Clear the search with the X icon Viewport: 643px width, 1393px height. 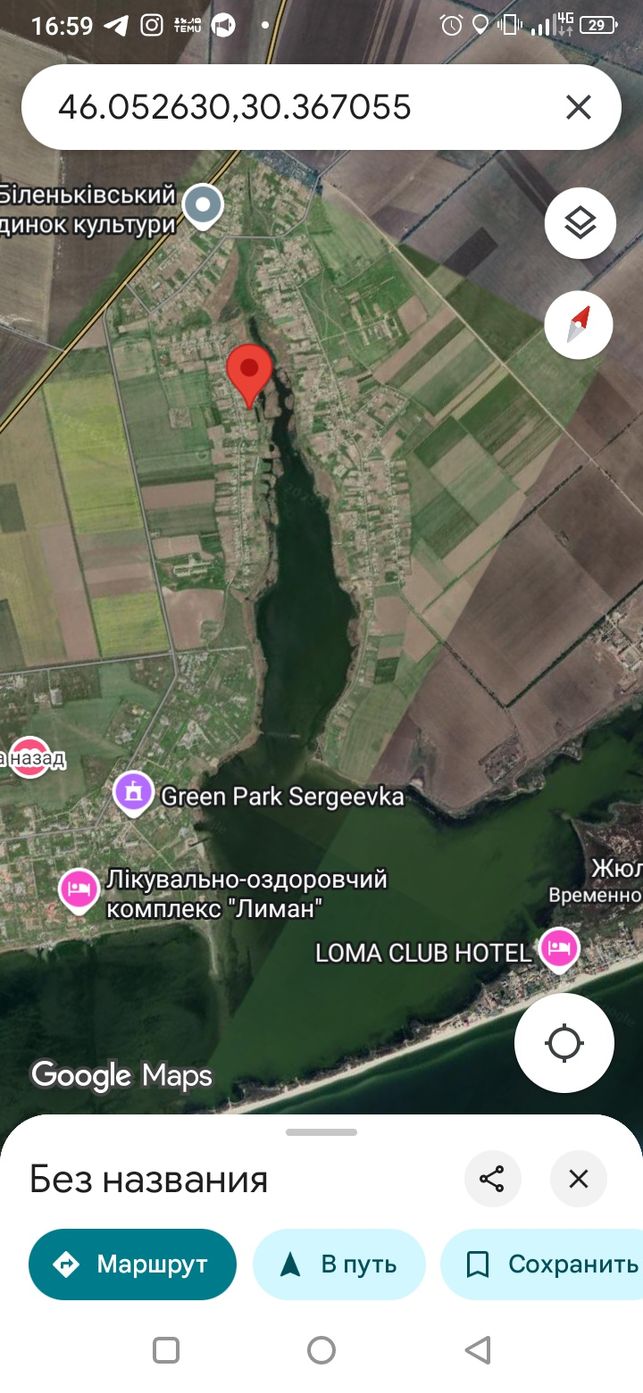(578, 108)
